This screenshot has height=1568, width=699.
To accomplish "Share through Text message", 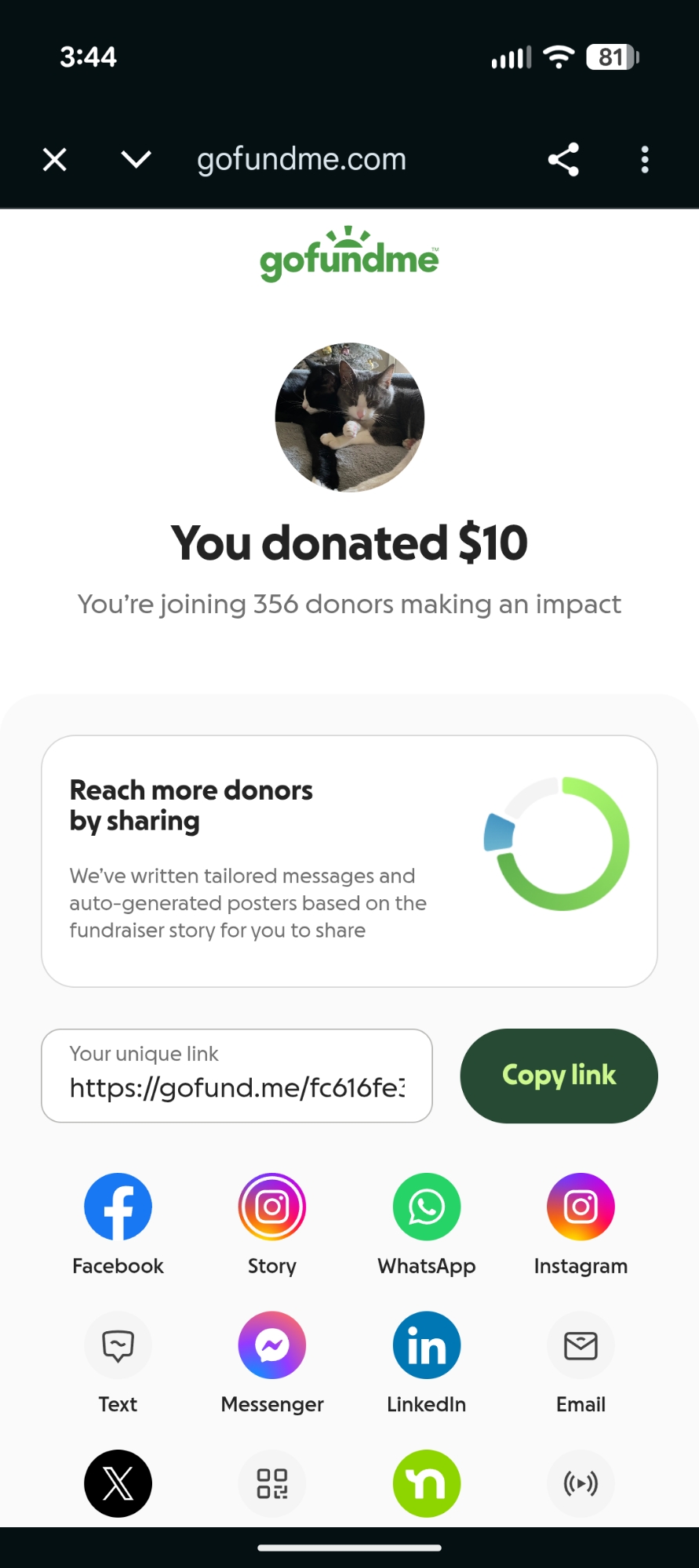I will tap(118, 1345).
